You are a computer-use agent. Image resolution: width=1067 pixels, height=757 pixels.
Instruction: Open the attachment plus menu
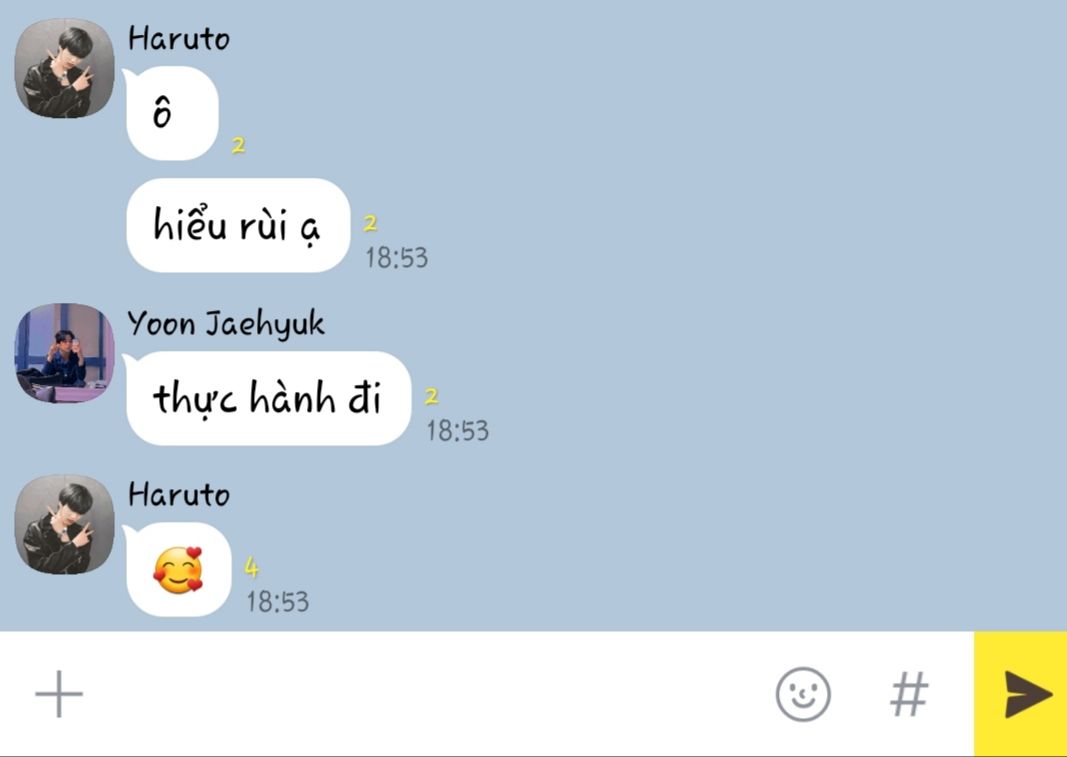[59, 694]
